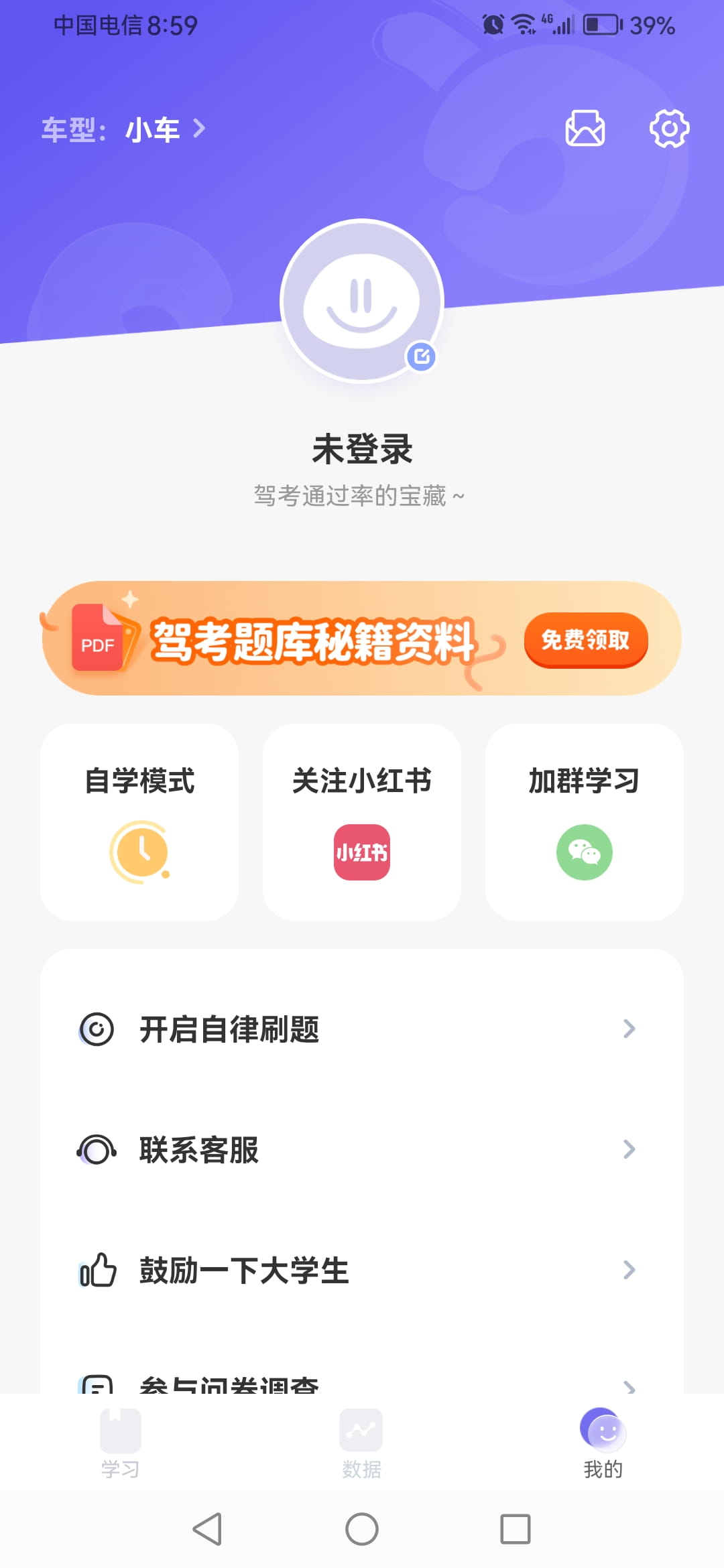Tap the 免费领取 button

click(x=585, y=642)
